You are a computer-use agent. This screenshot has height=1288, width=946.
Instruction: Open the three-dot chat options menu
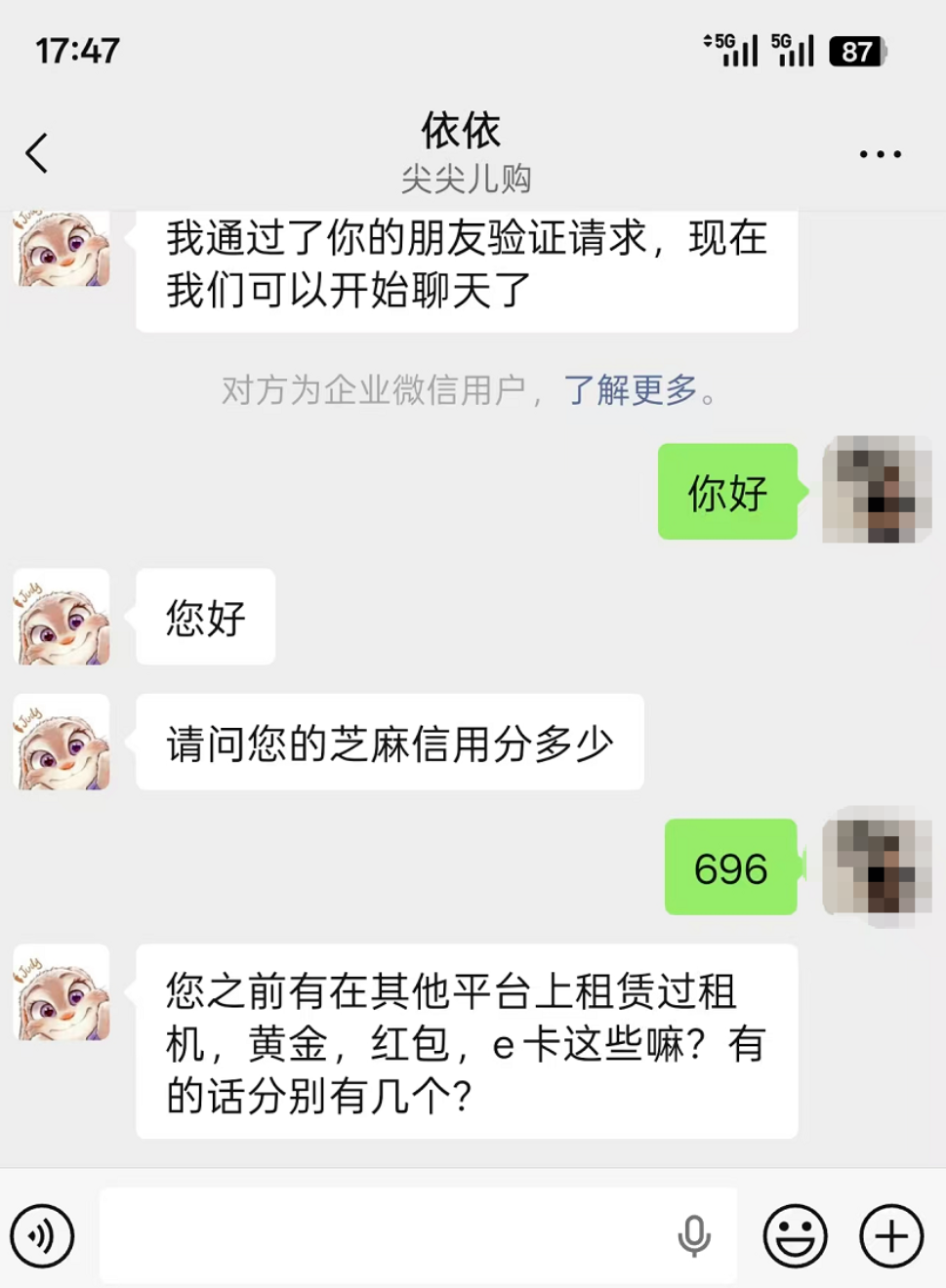click(880, 154)
